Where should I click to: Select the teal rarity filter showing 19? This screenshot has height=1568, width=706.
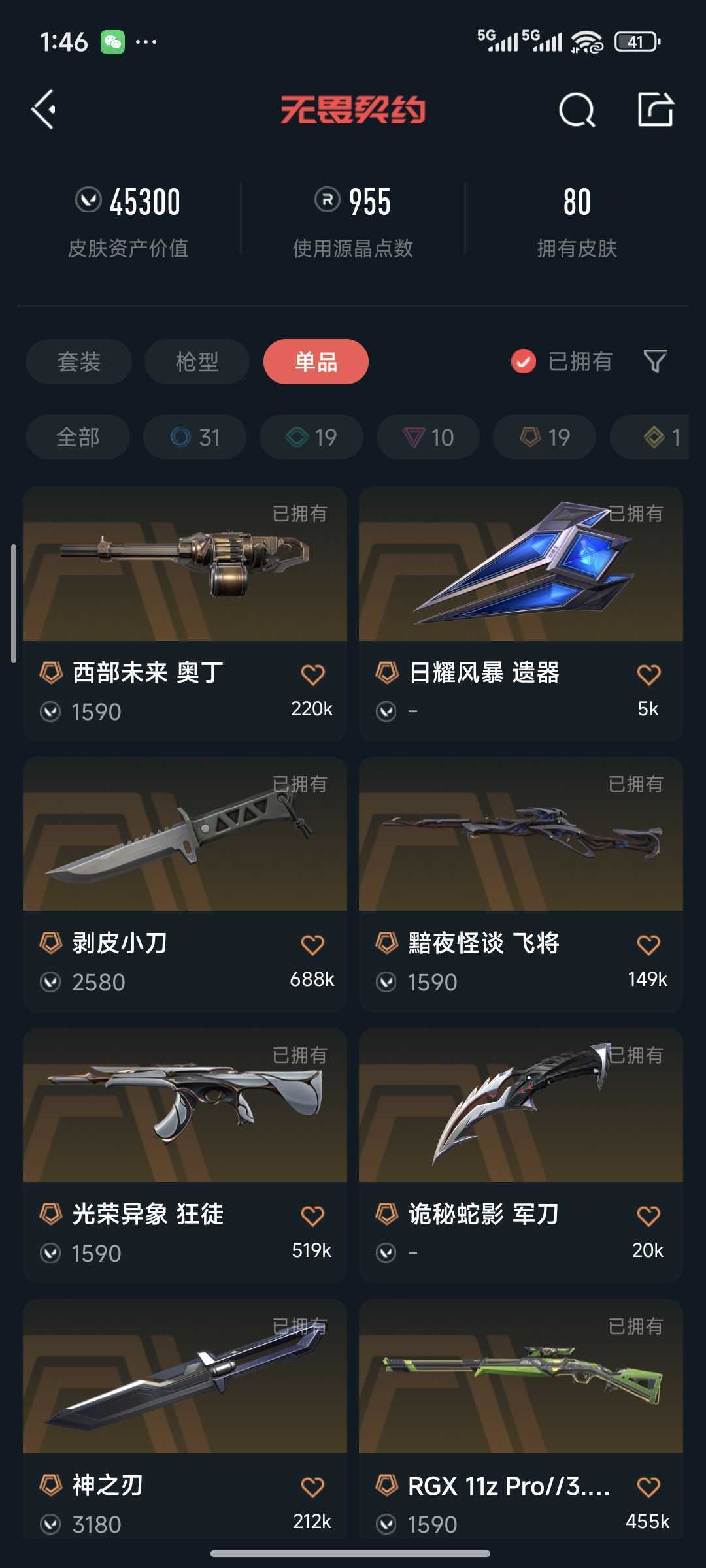(x=311, y=437)
